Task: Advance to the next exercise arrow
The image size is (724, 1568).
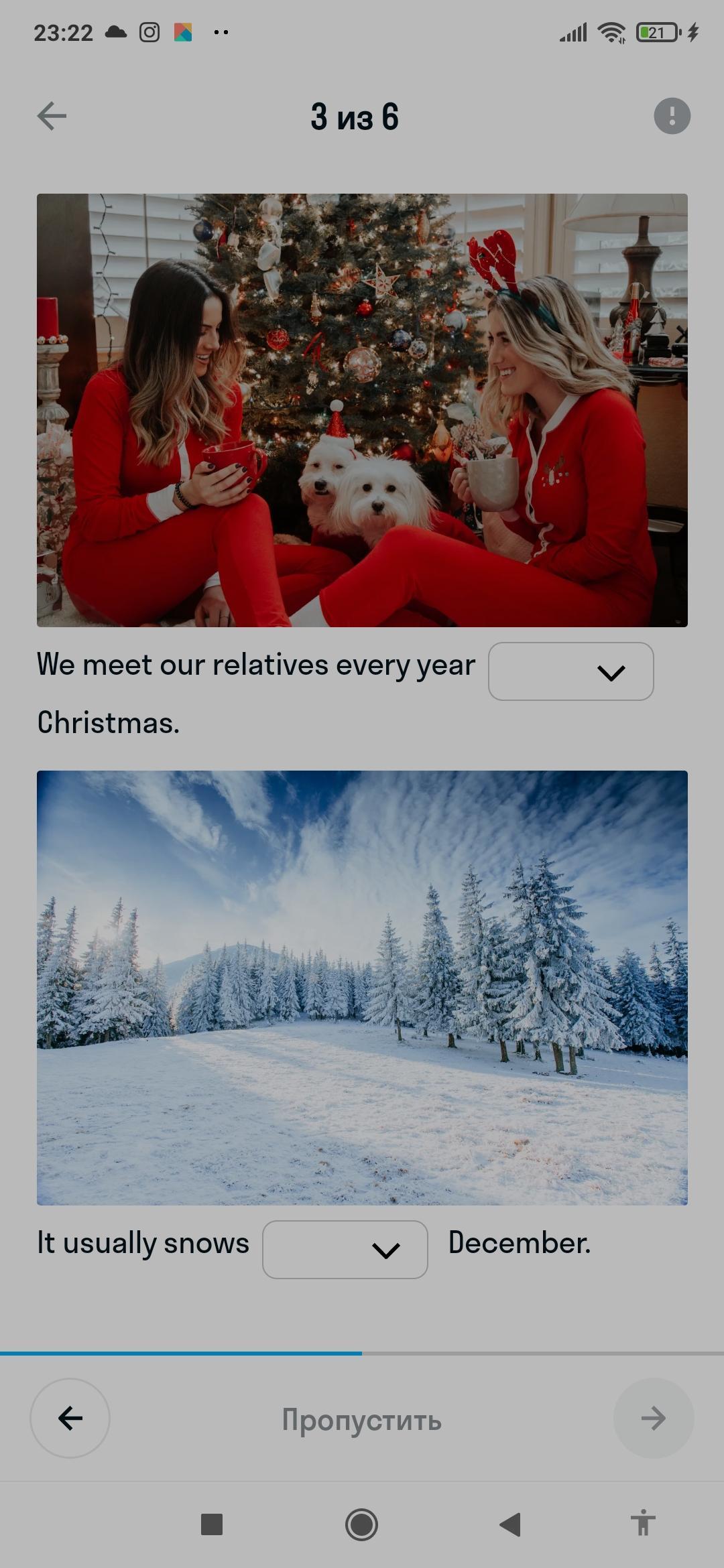Action: 653,1418
